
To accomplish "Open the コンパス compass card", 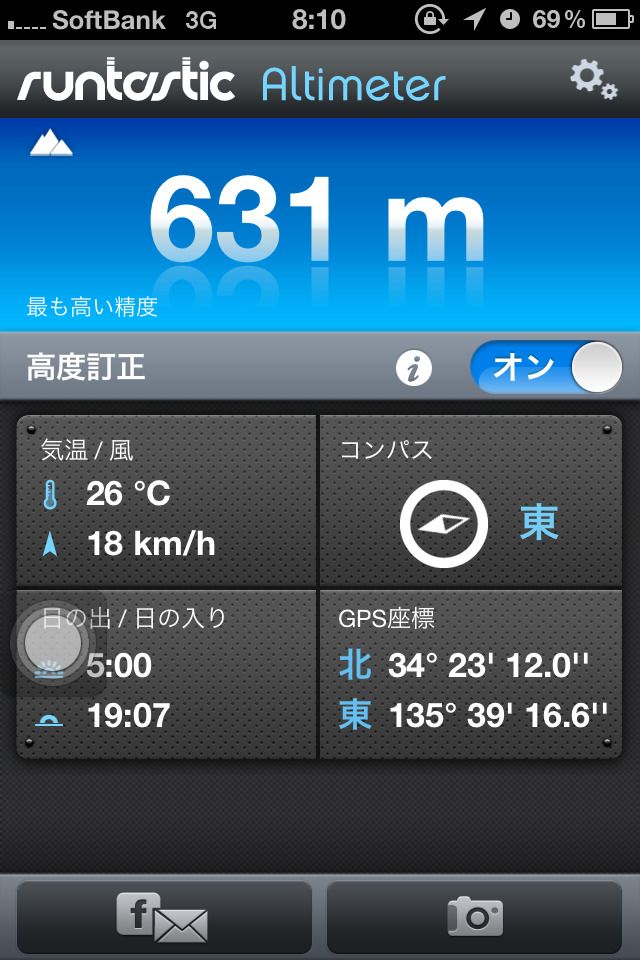I will click(470, 501).
